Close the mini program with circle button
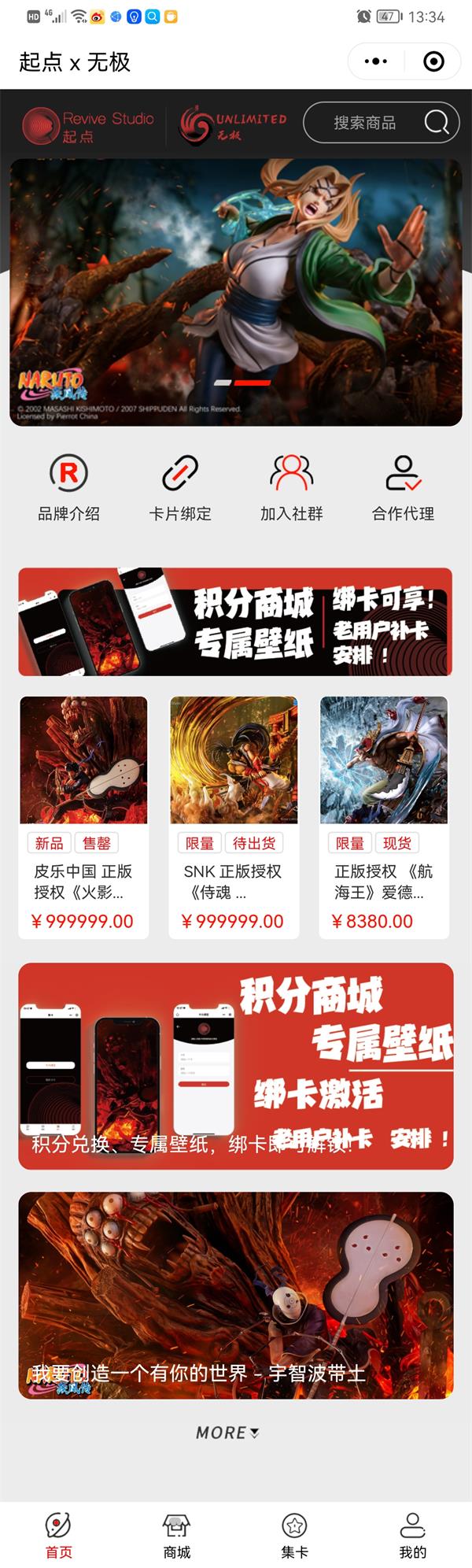472x1568 pixels. click(x=433, y=61)
